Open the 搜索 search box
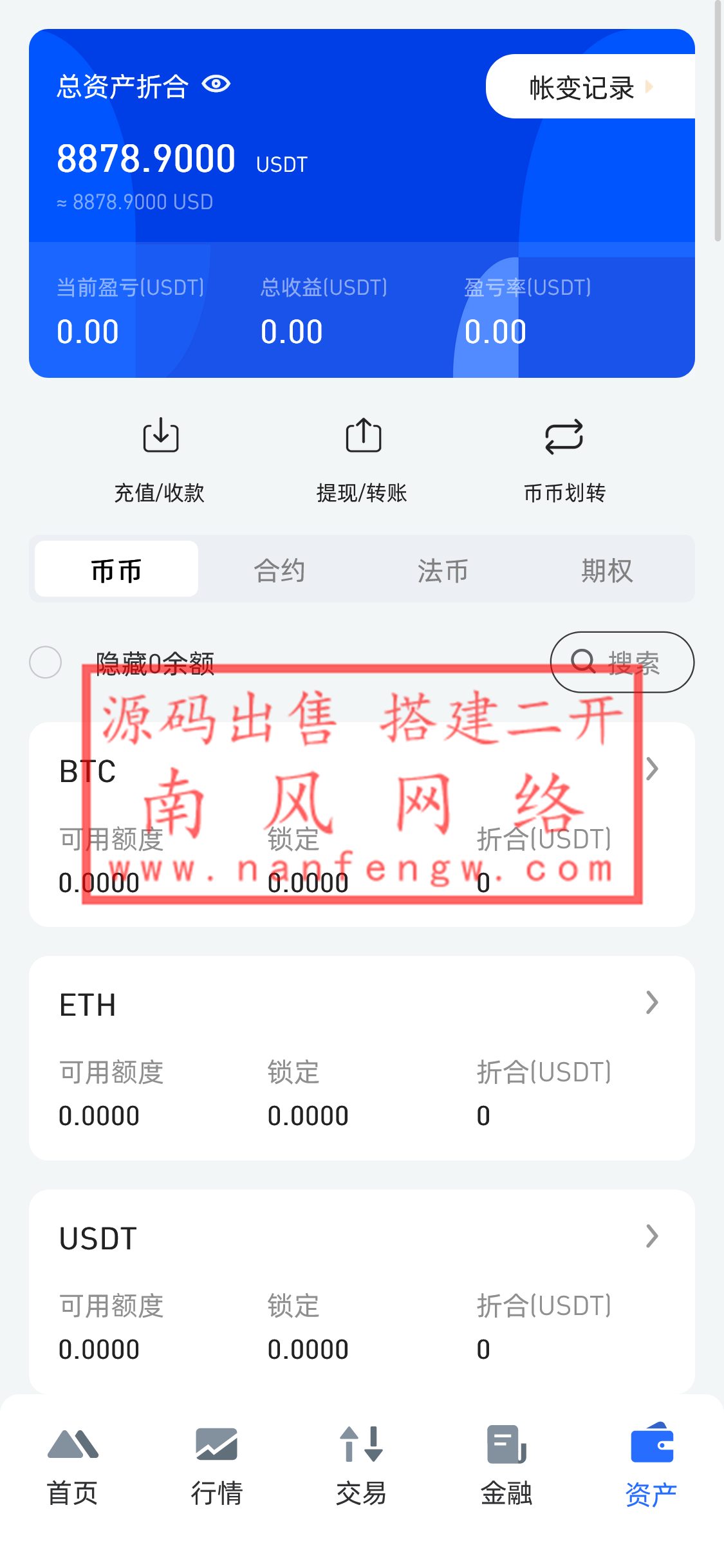The height and width of the screenshot is (1568, 724). coord(622,662)
